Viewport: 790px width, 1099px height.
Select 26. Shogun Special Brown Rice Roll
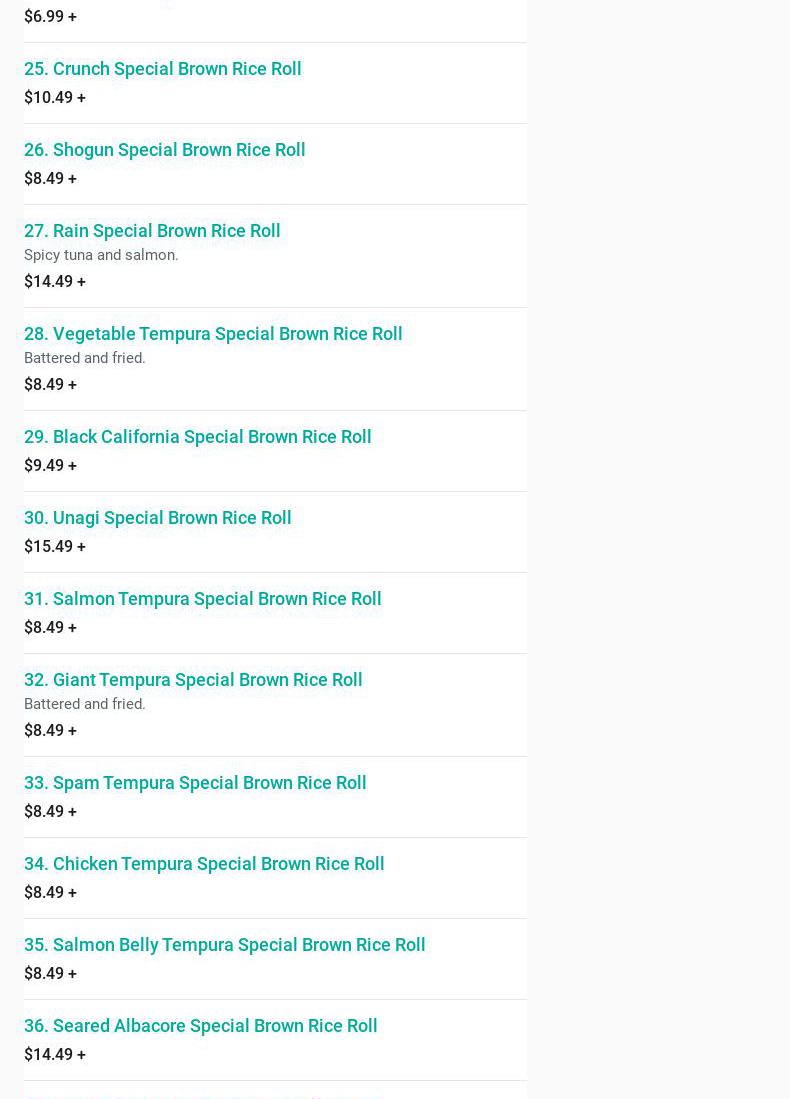pos(165,150)
